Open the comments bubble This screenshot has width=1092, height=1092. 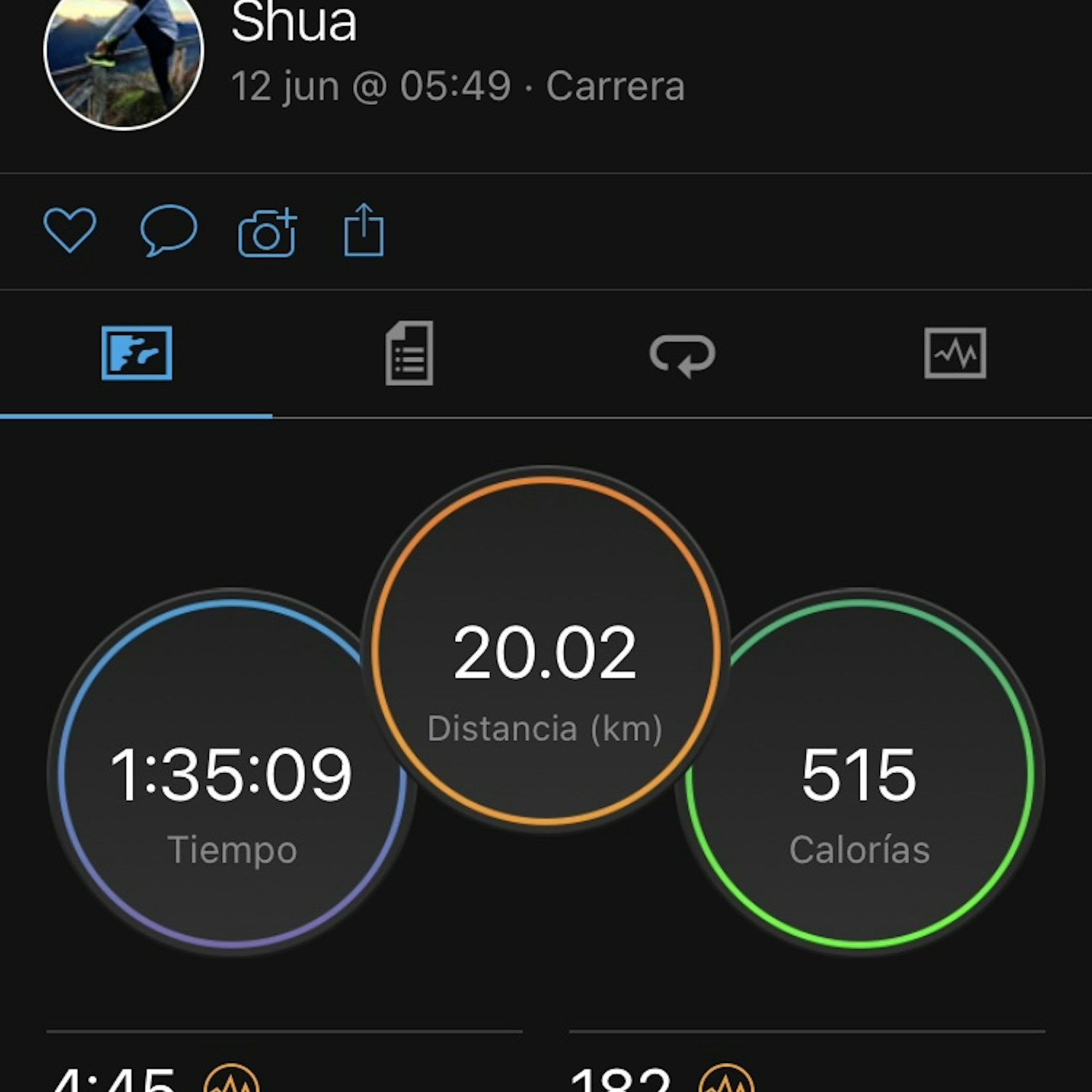click(168, 230)
